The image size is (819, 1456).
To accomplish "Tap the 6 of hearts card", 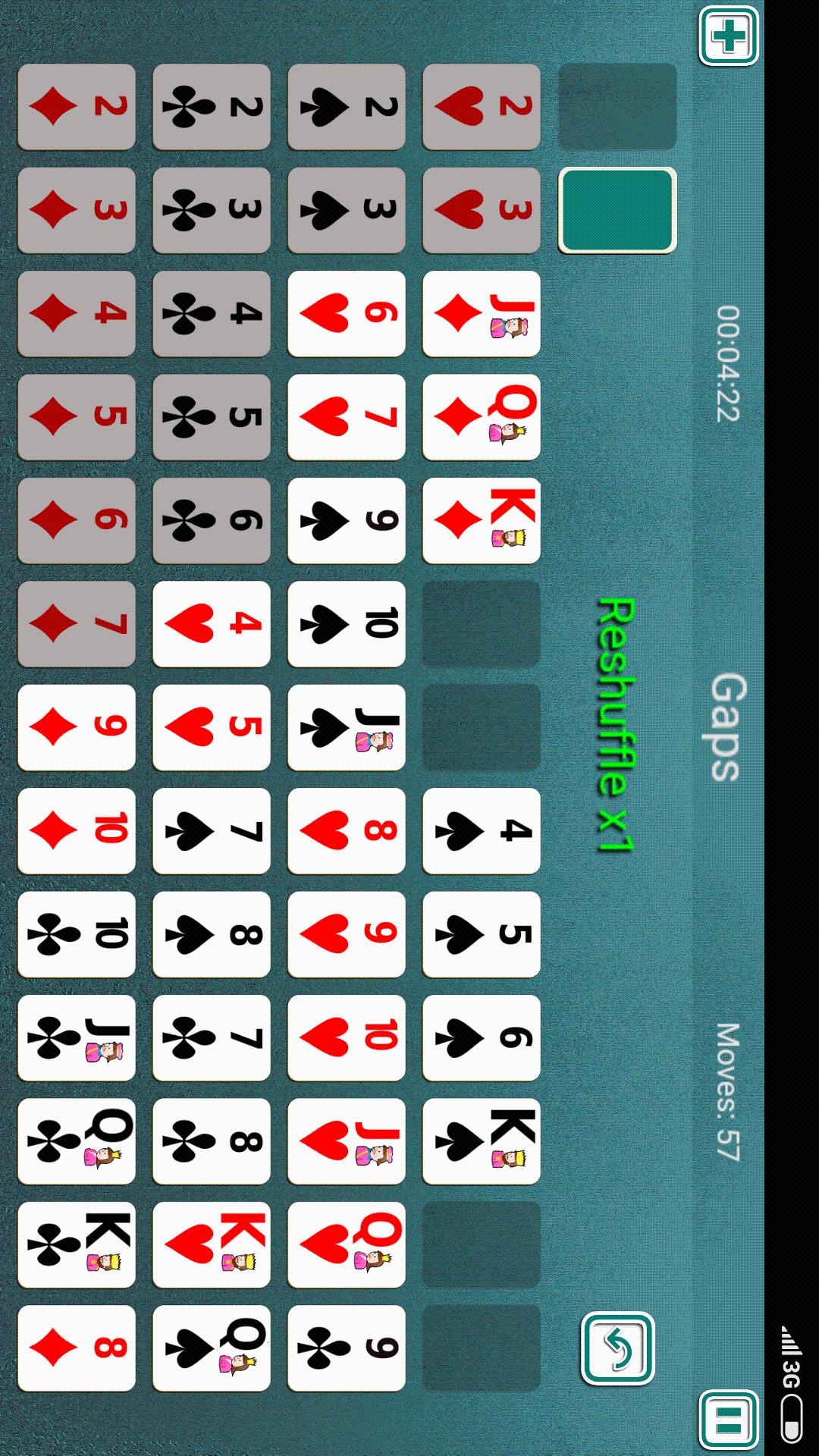I will [347, 314].
